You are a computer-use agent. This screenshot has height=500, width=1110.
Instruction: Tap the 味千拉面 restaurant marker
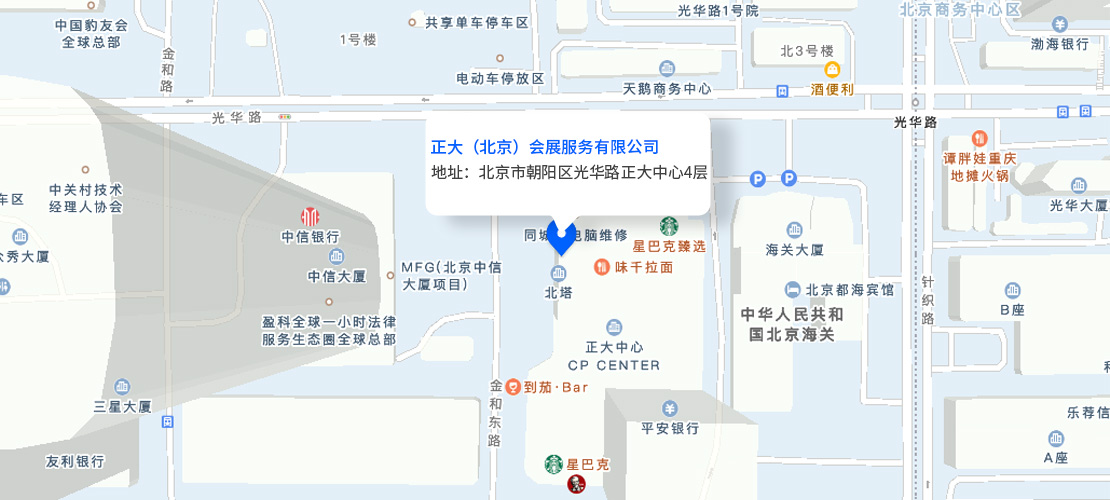pos(602,267)
